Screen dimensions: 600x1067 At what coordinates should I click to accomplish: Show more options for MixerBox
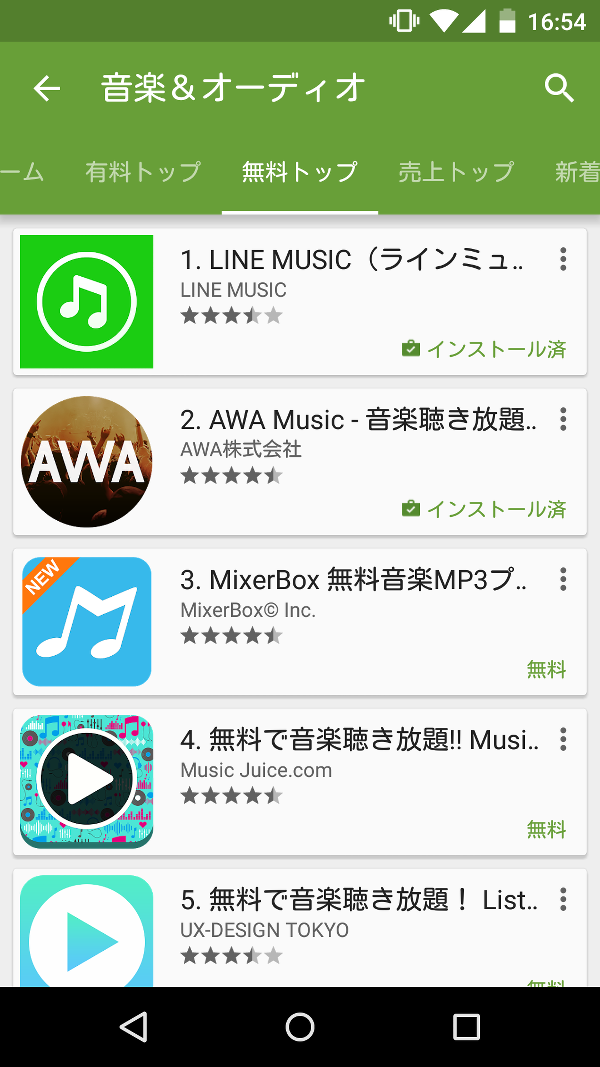[563, 580]
